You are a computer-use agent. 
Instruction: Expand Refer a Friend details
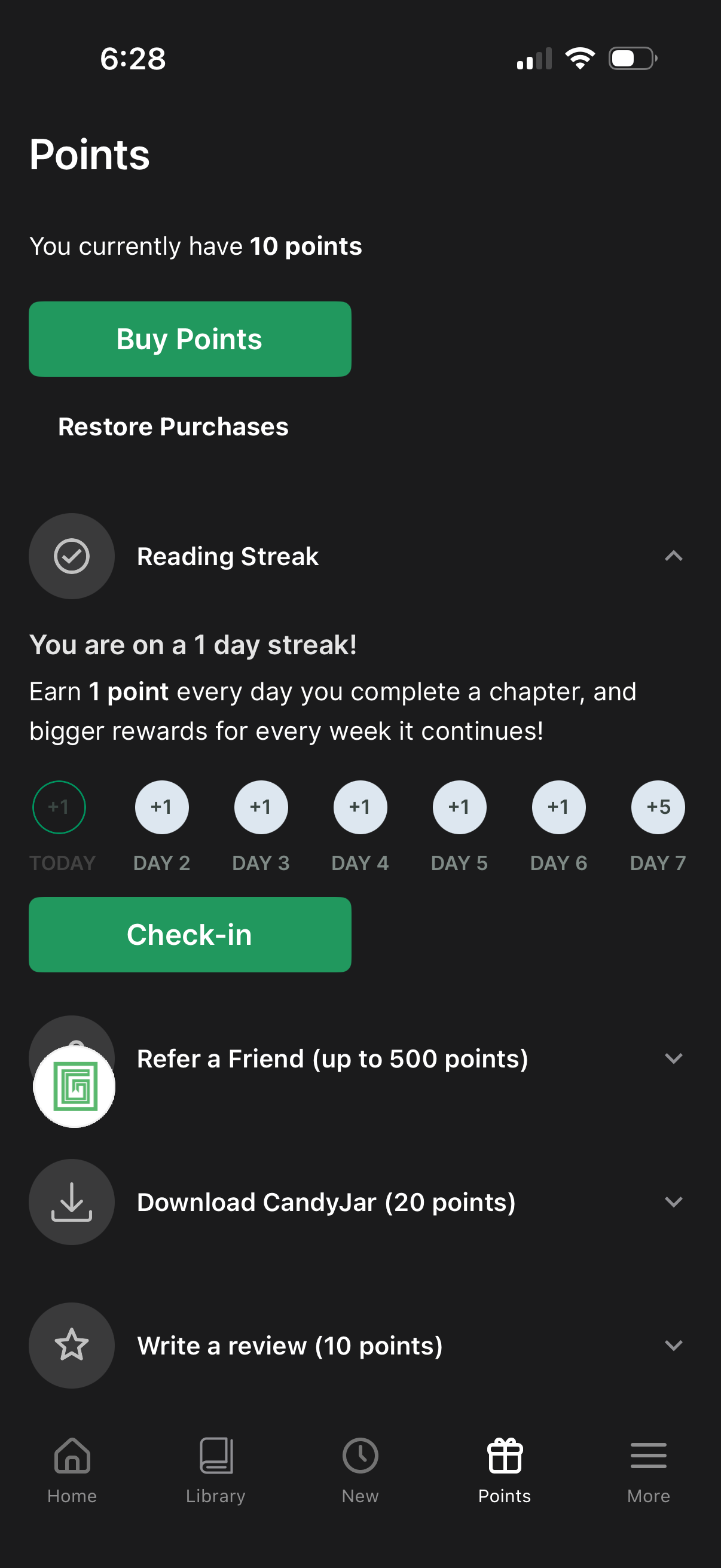point(674,1058)
